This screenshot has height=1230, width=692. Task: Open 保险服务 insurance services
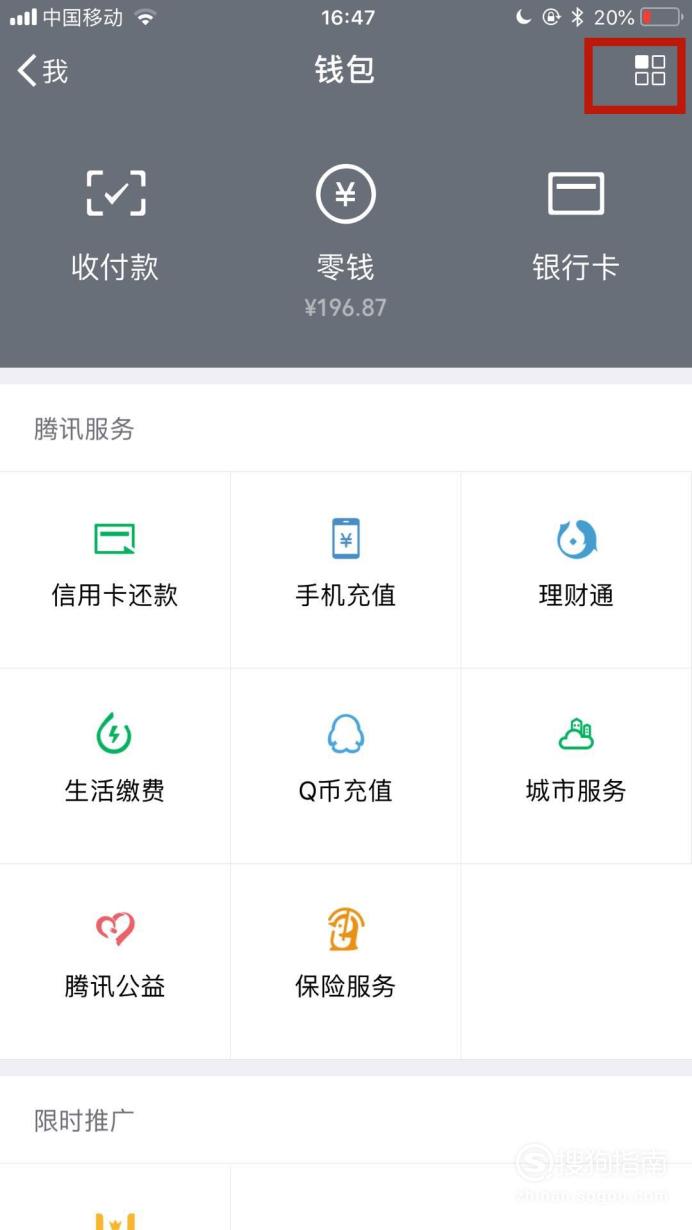(345, 962)
